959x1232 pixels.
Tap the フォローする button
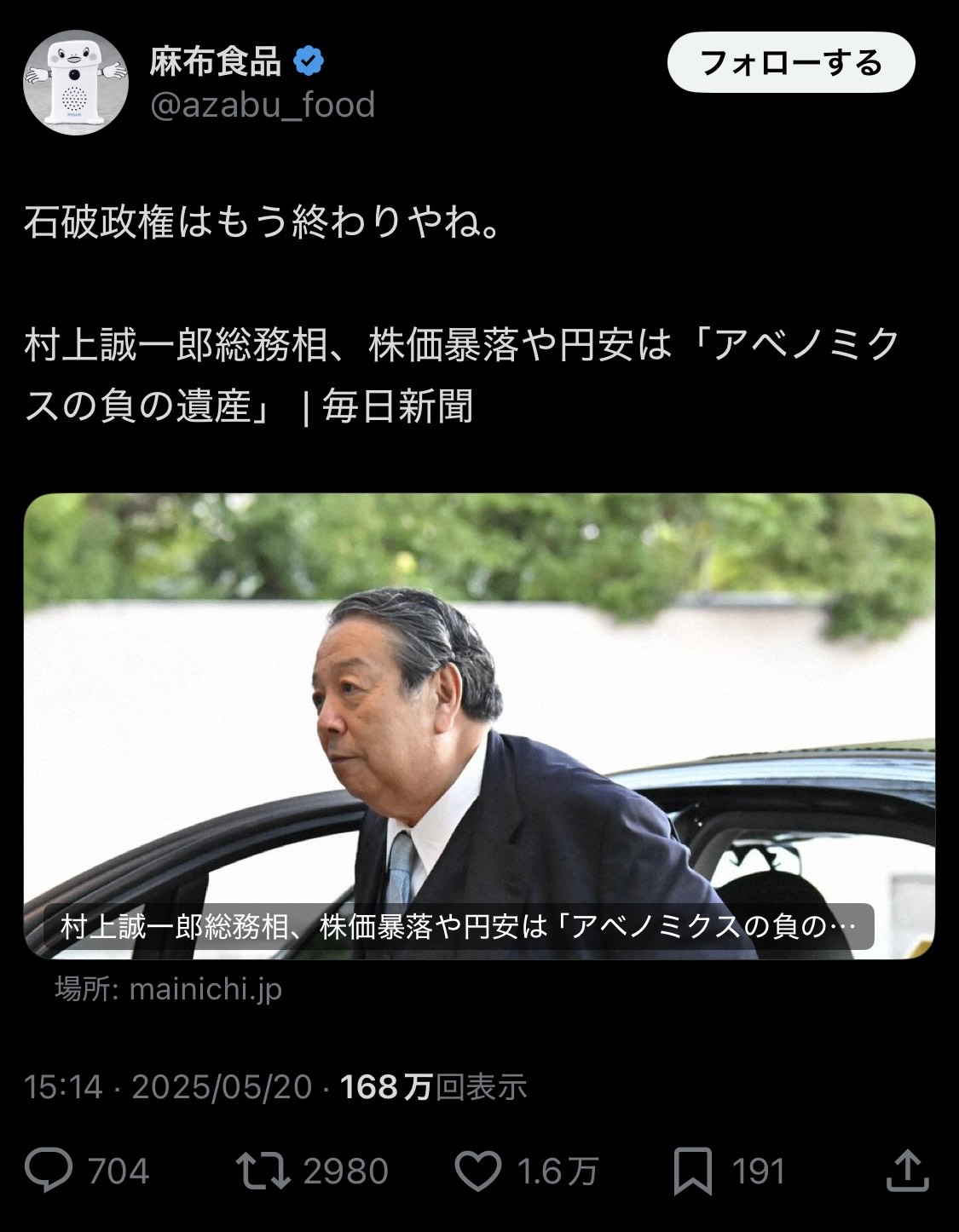790,63
